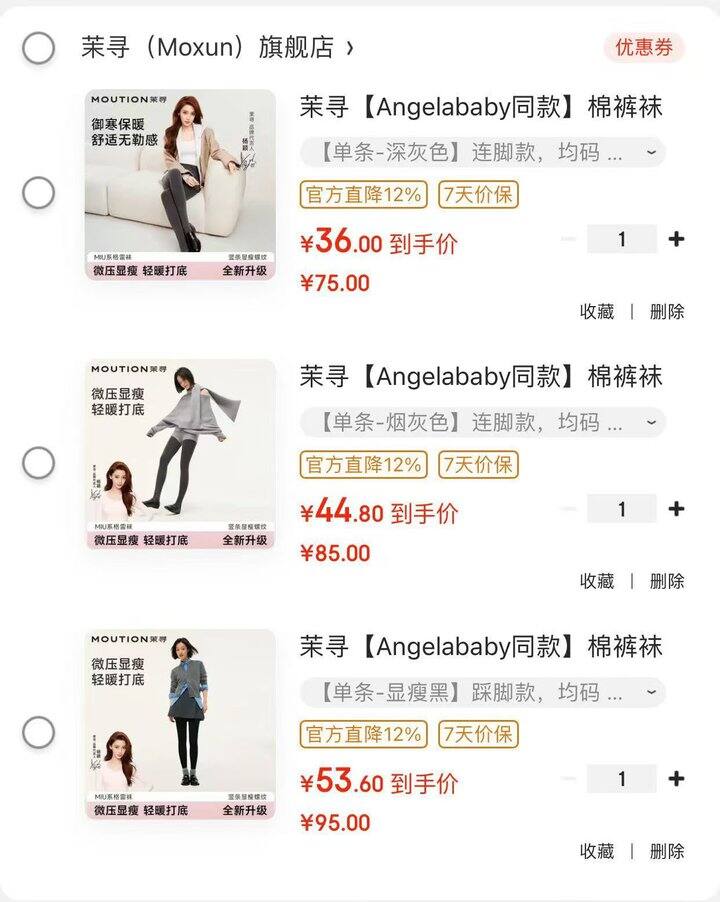Add the ¥53.60 item to 收藏
The height and width of the screenshot is (902, 720).
[x=597, y=851]
